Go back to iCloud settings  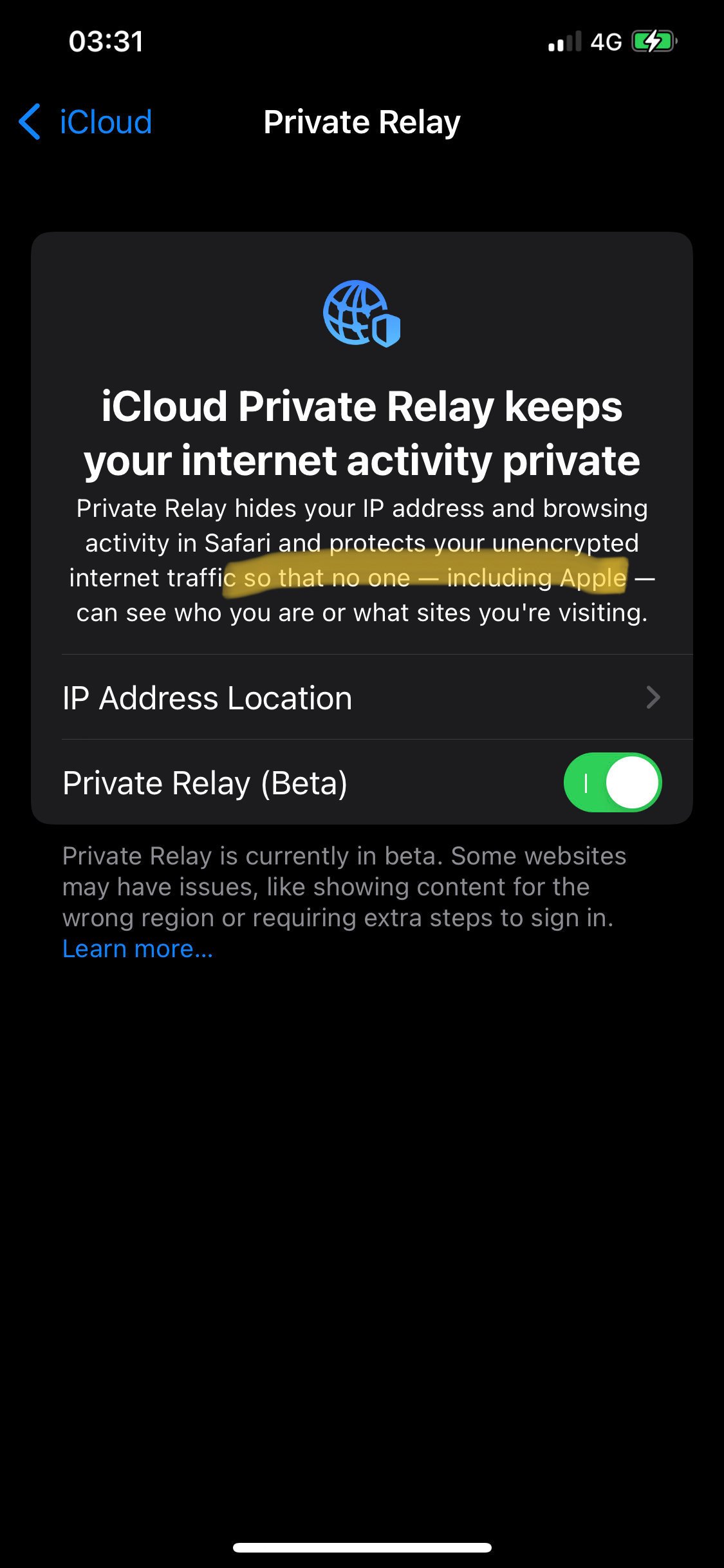click(x=86, y=122)
